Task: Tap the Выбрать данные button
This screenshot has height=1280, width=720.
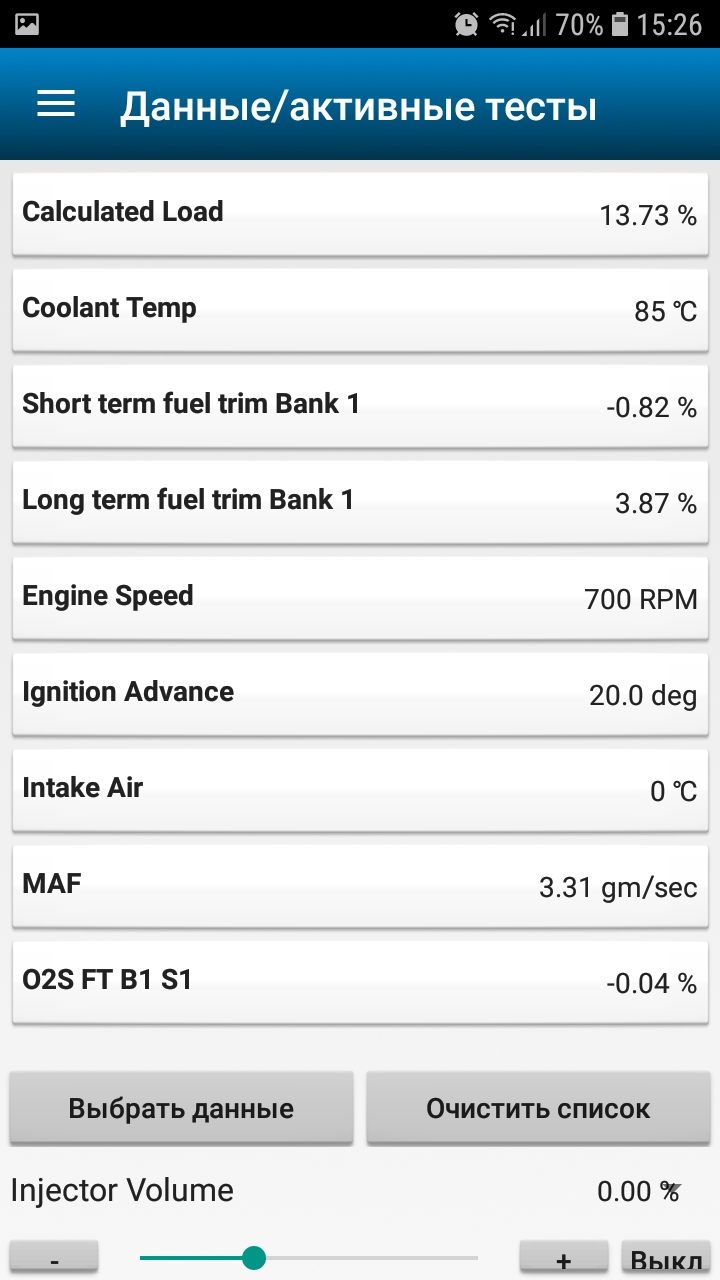Action: pyautogui.click(x=181, y=1108)
